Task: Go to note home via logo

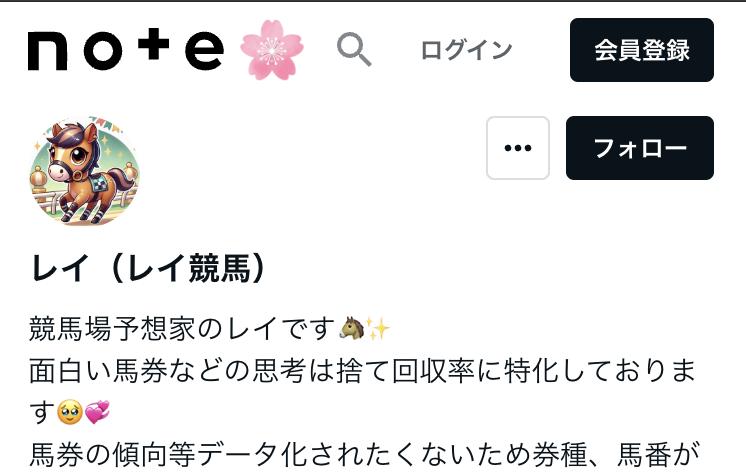Action: point(126,50)
